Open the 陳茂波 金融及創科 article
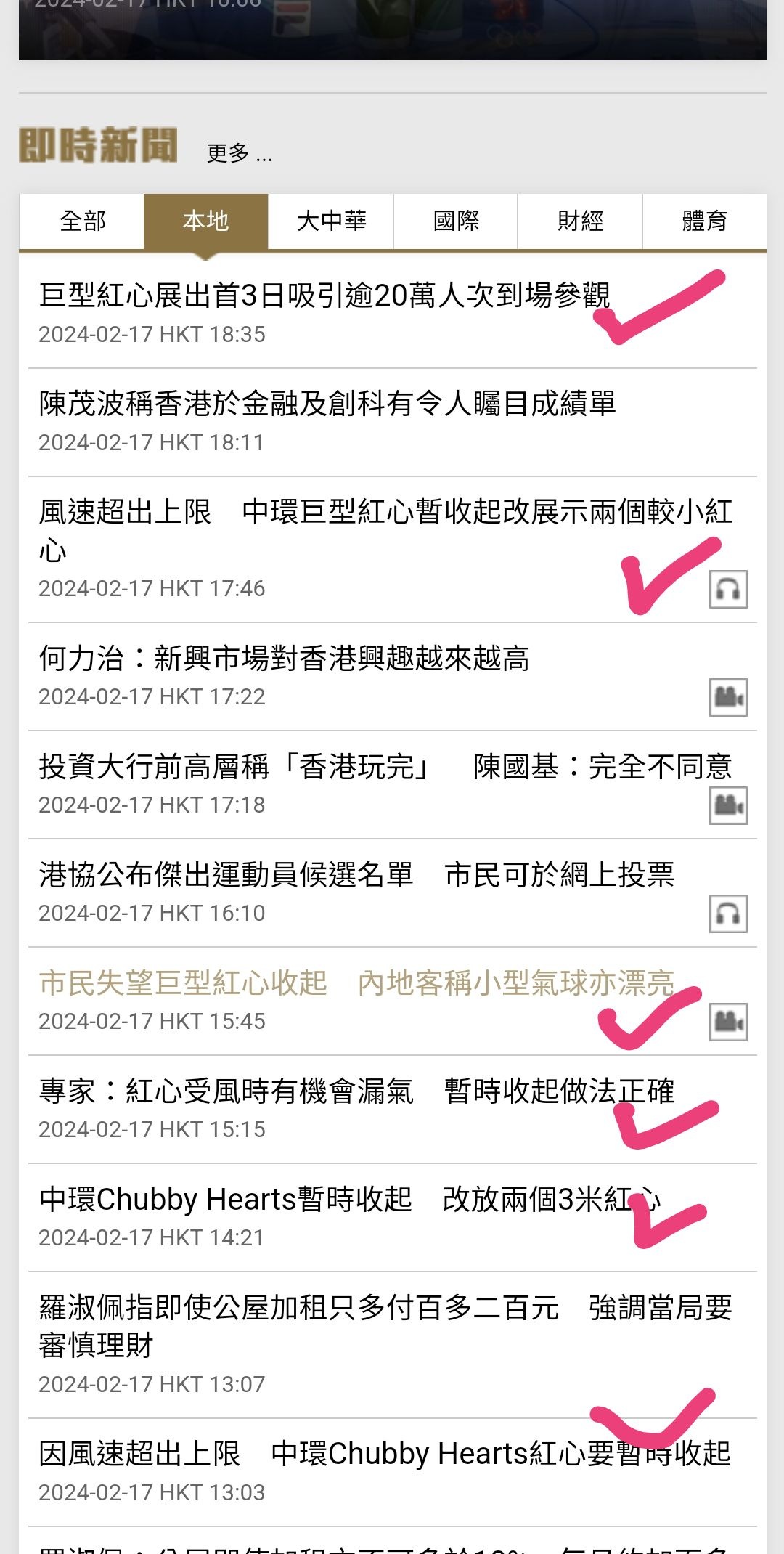The height and width of the screenshot is (1554, 784). tap(327, 405)
